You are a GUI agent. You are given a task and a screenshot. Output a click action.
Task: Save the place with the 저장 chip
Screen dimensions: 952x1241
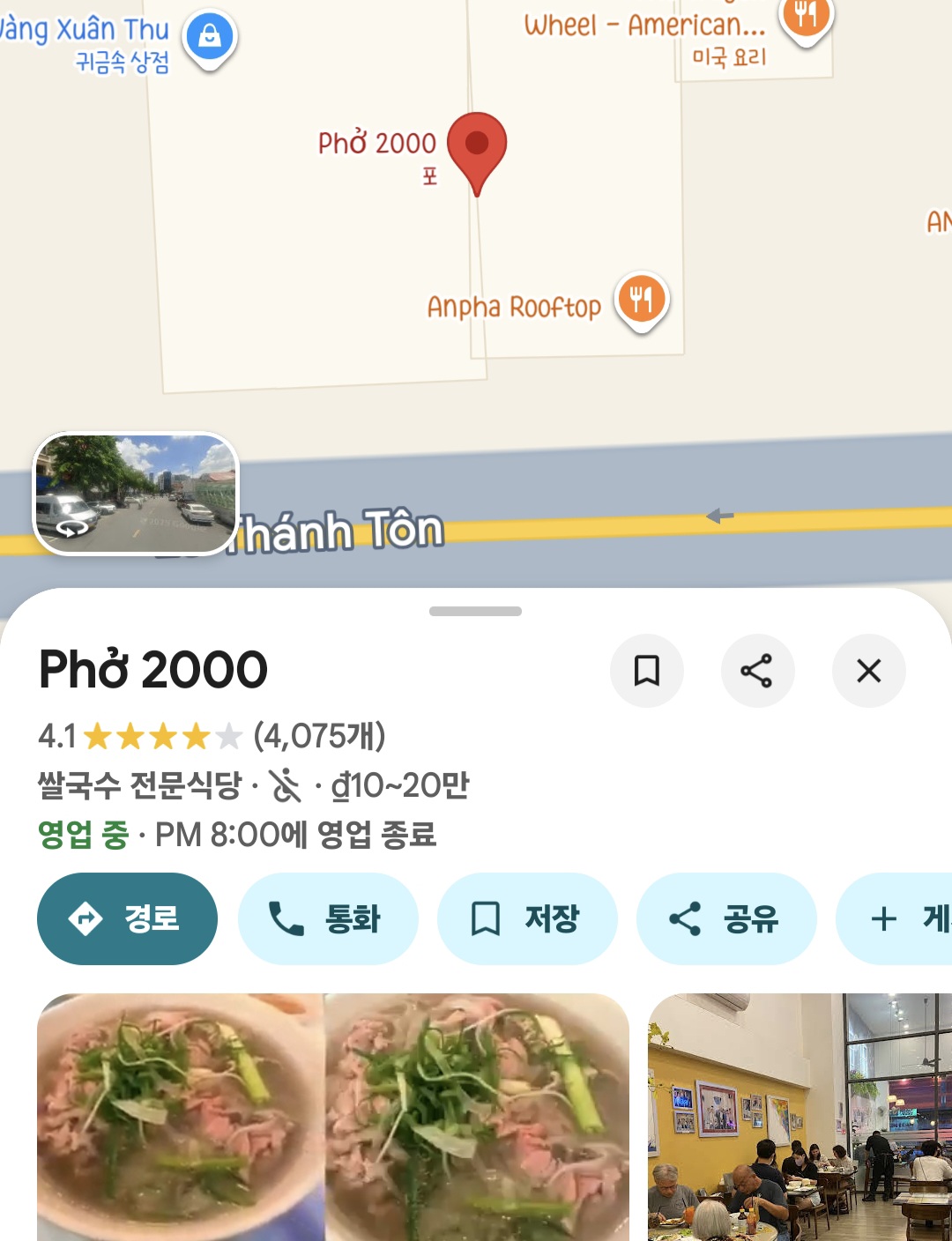[x=526, y=918]
